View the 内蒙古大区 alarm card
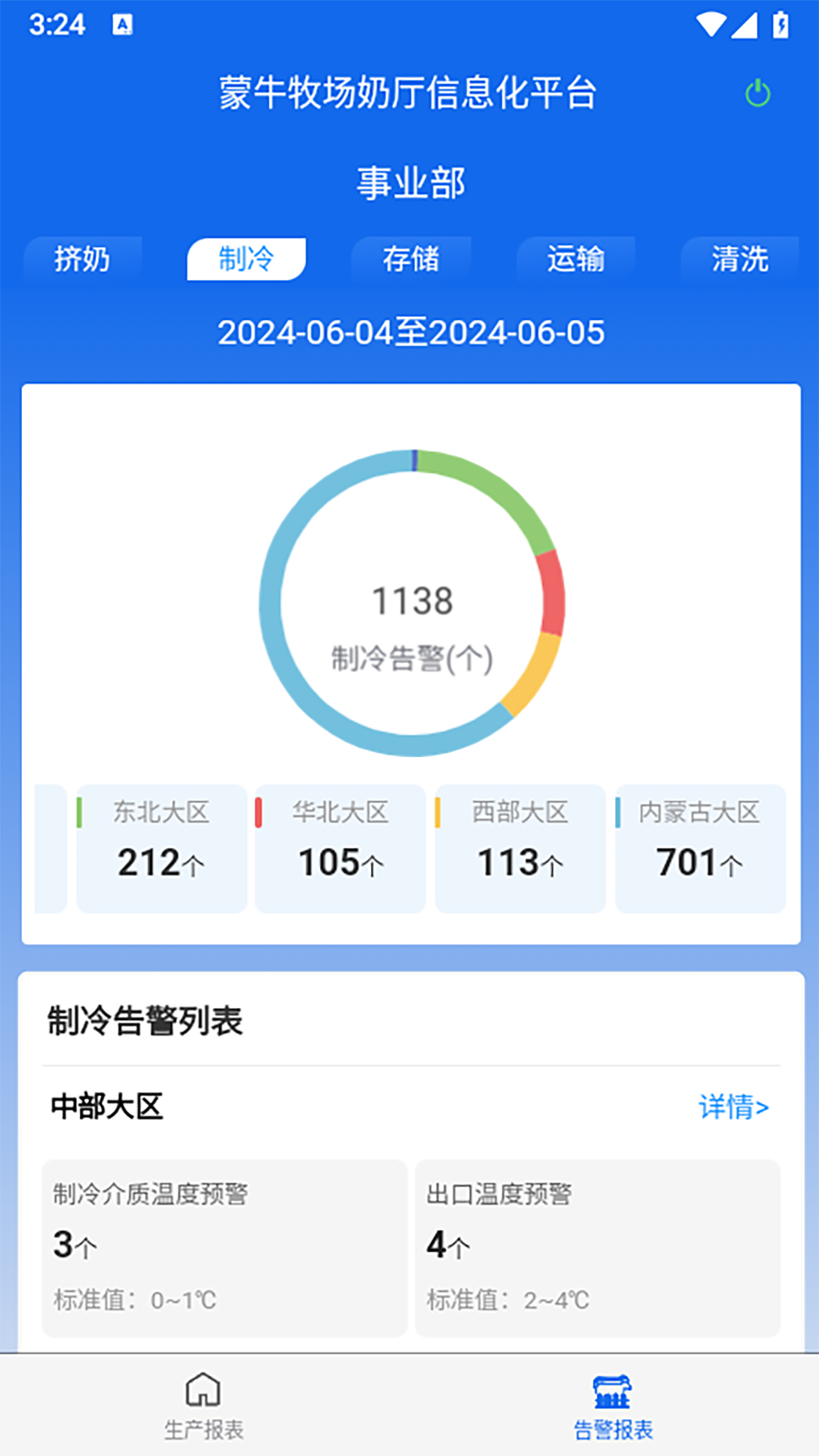This screenshot has height=1456, width=819. [700, 849]
